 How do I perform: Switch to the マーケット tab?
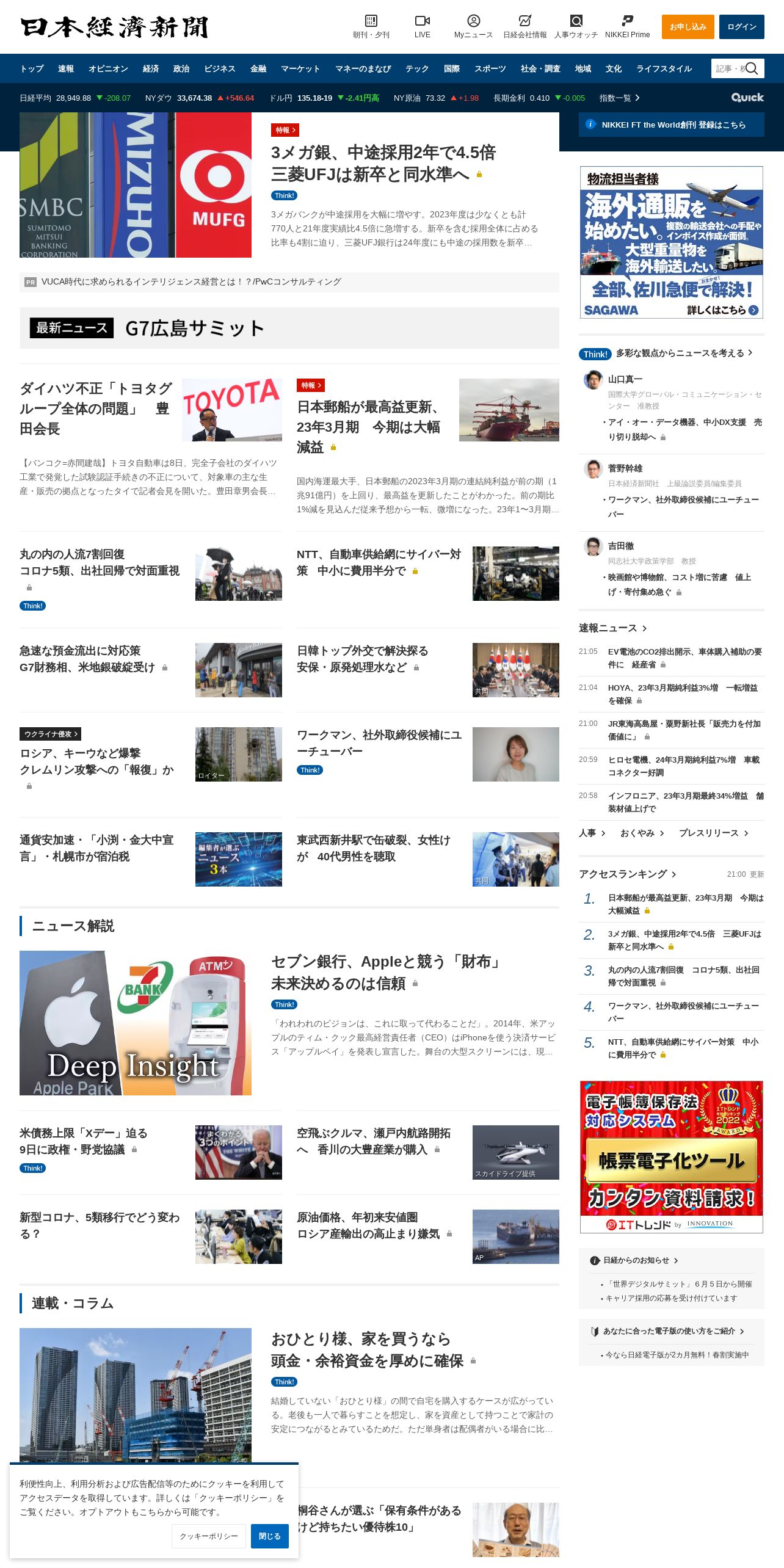pos(300,68)
